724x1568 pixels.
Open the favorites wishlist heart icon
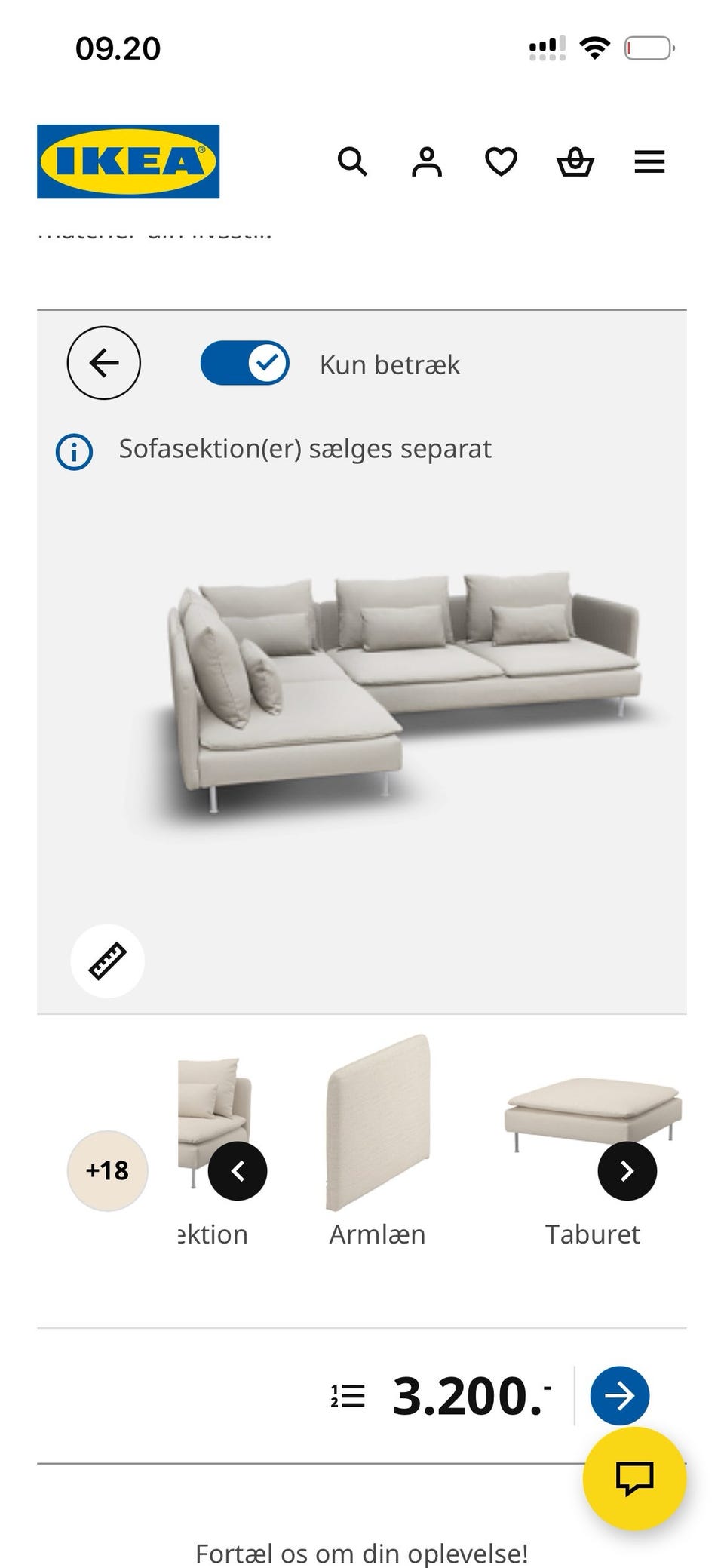(x=500, y=161)
